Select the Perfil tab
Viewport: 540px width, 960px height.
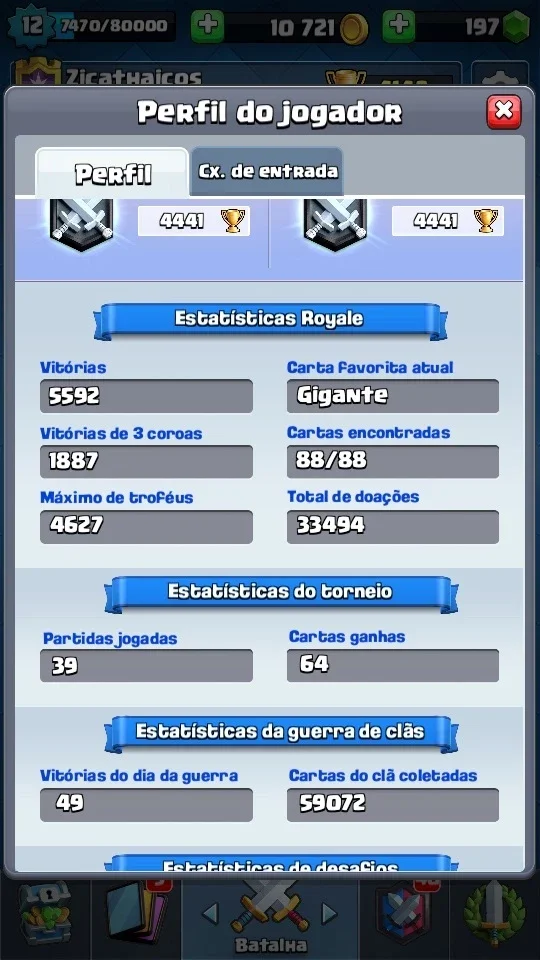tap(112, 173)
